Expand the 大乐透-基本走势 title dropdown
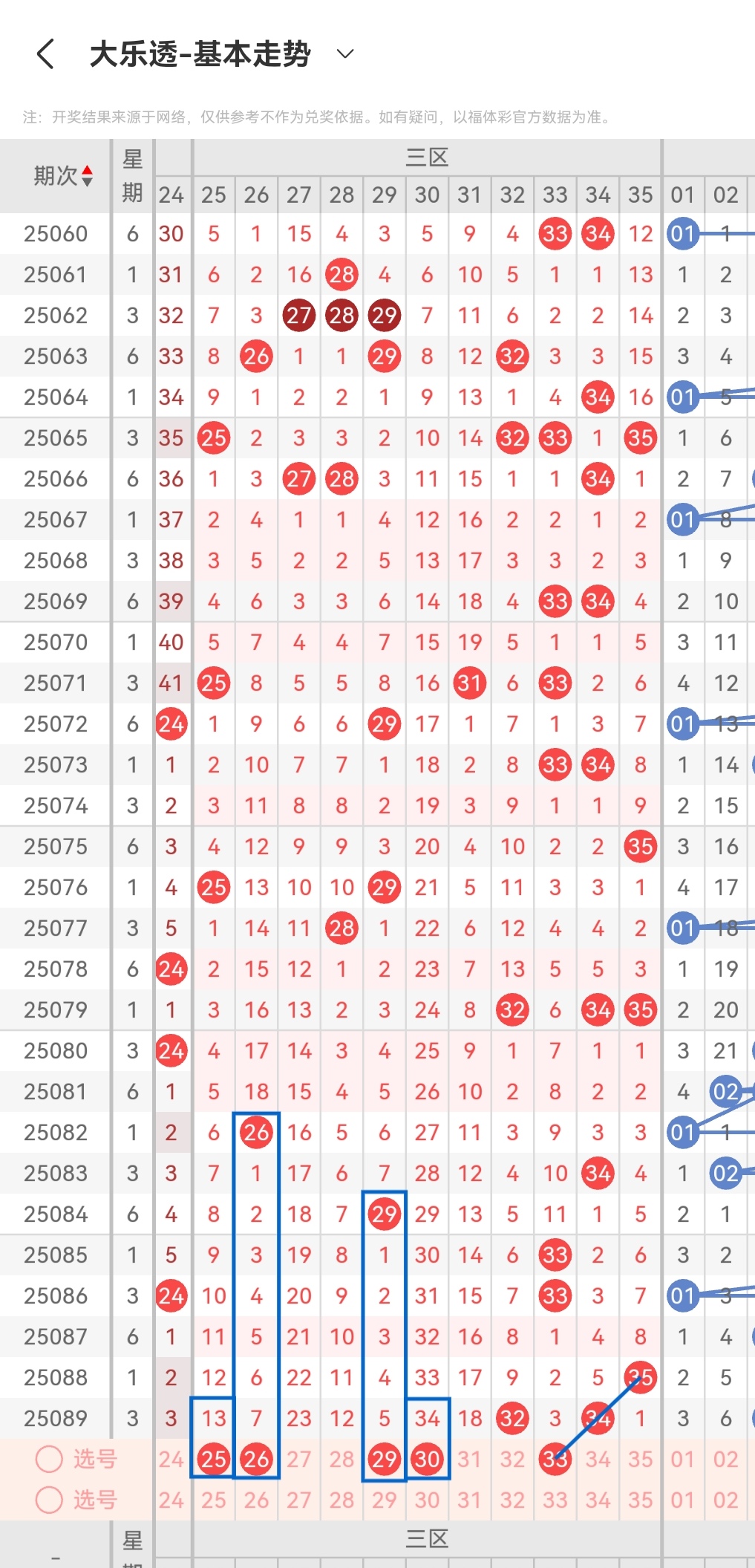 pos(345,54)
